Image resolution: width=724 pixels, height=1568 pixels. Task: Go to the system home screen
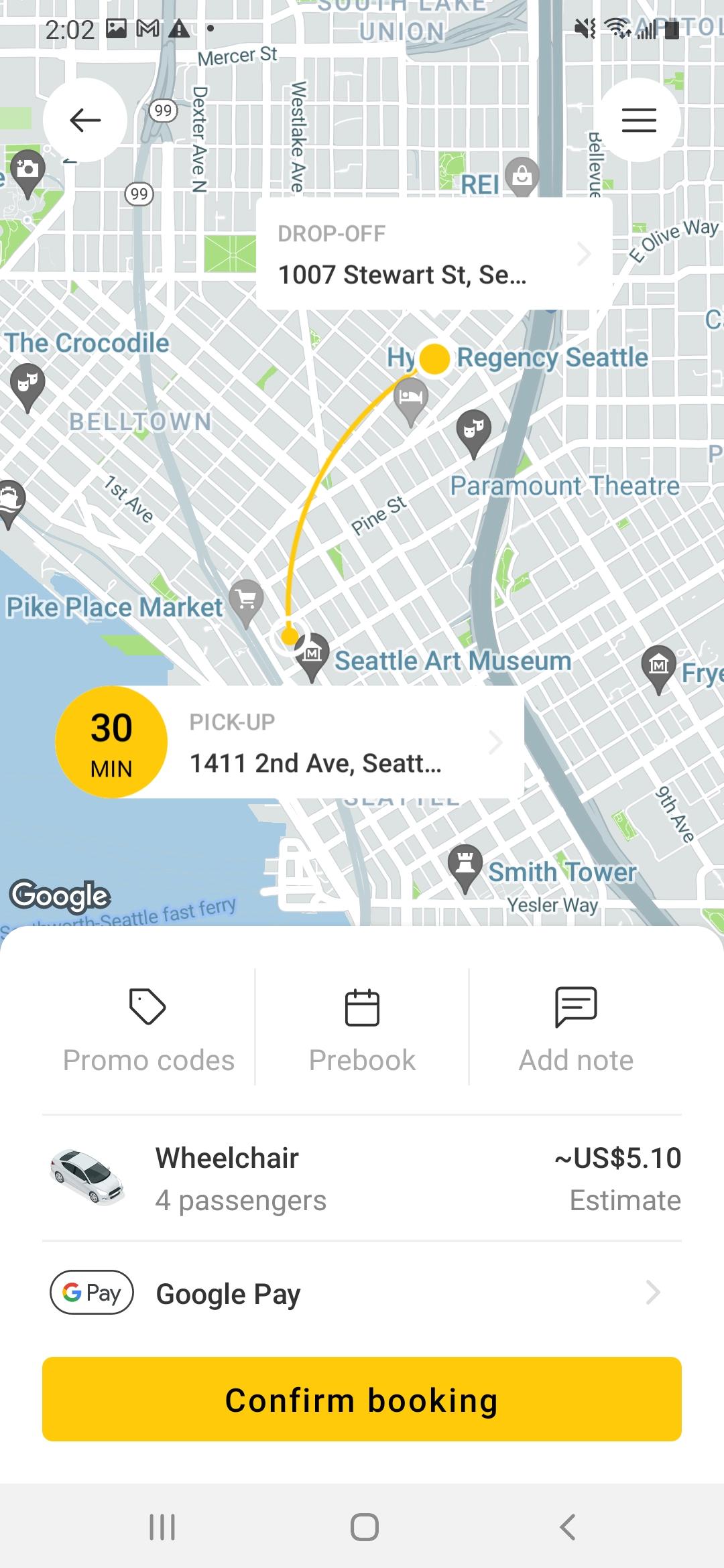(x=364, y=1527)
